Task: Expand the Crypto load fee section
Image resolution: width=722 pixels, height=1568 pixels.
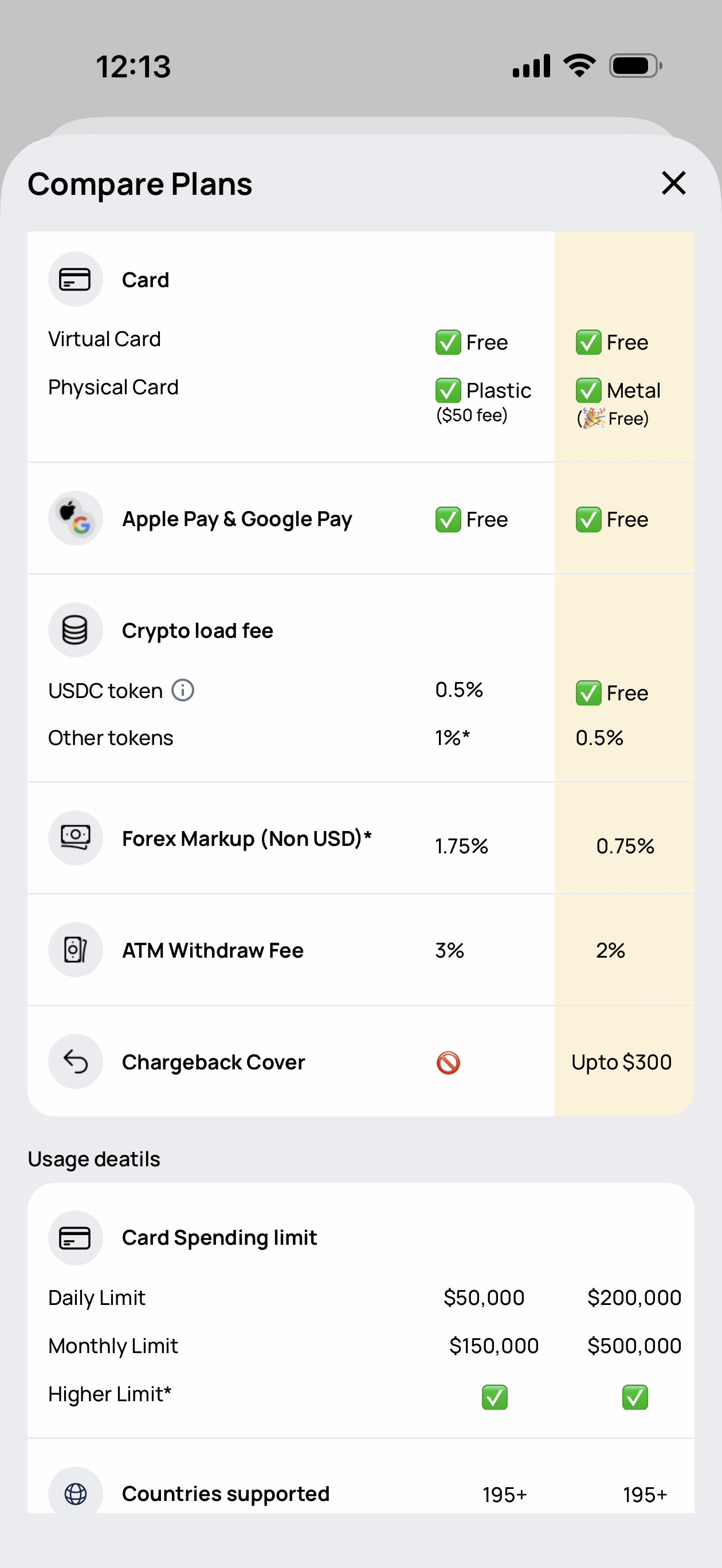Action: click(x=197, y=630)
